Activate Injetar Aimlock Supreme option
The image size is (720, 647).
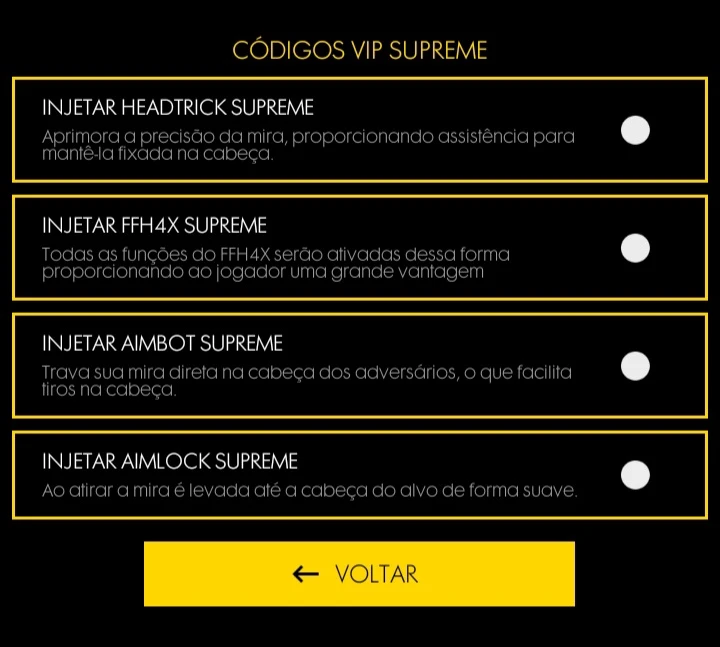[635, 475]
